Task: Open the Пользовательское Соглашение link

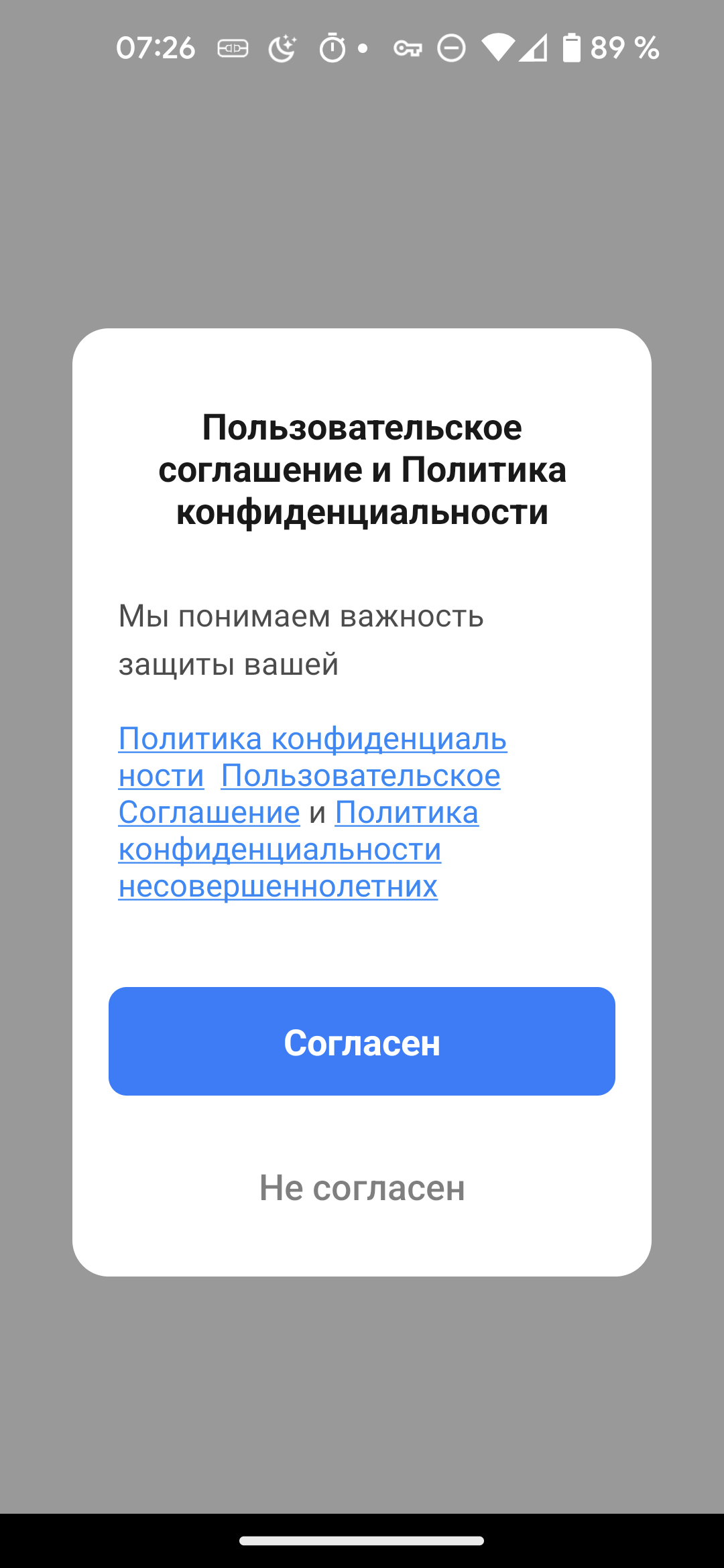Action: coord(361,776)
